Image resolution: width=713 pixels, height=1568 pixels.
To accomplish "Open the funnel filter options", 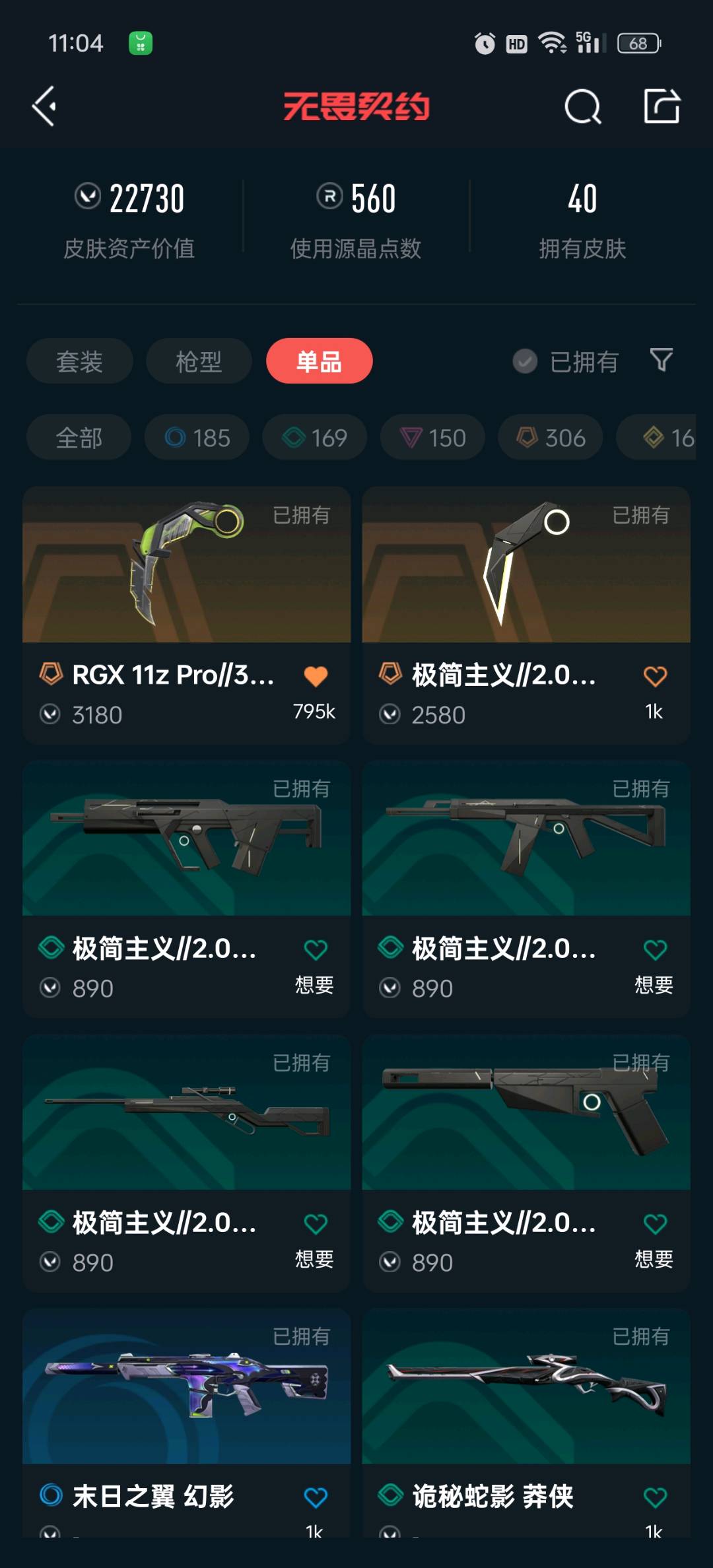I will pos(662,360).
